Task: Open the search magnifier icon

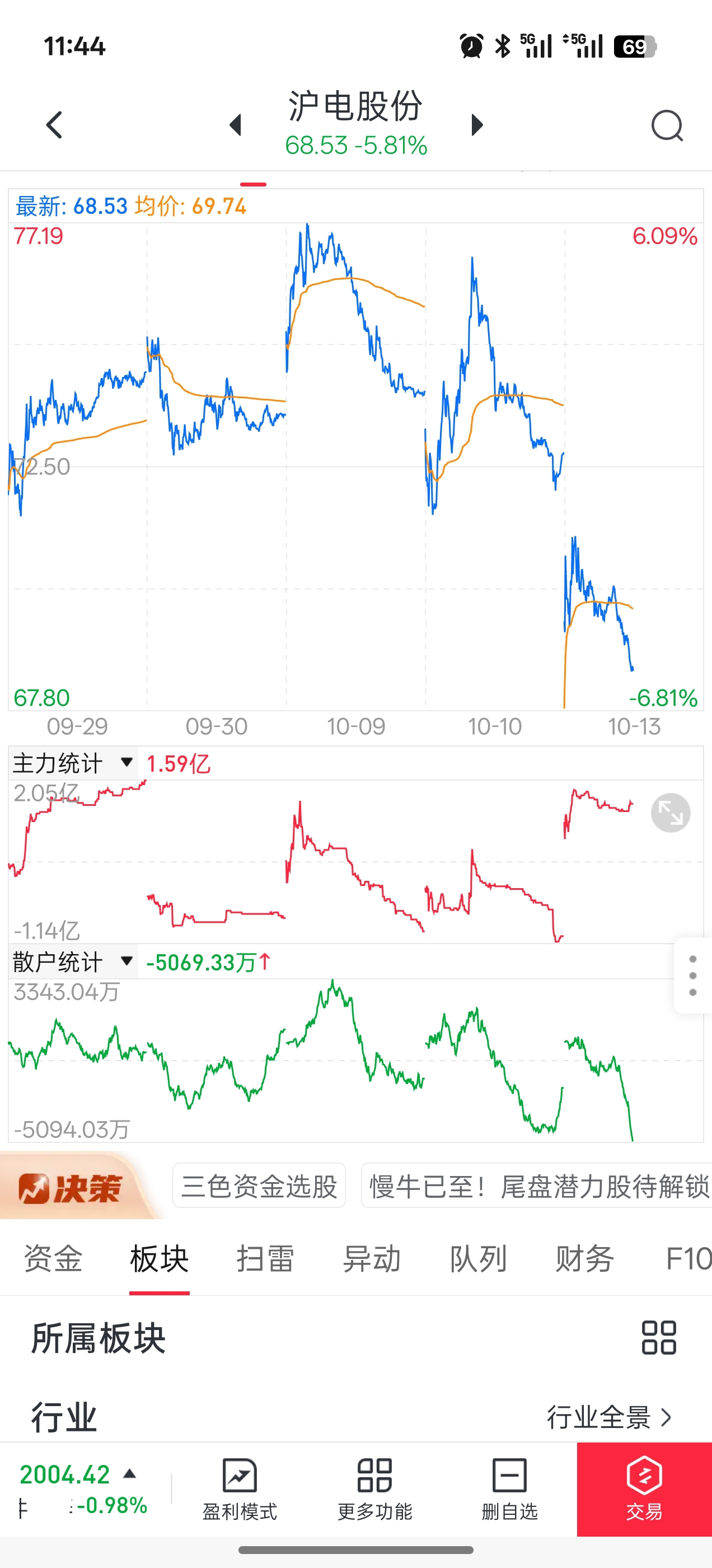Action: pyautogui.click(x=667, y=125)
